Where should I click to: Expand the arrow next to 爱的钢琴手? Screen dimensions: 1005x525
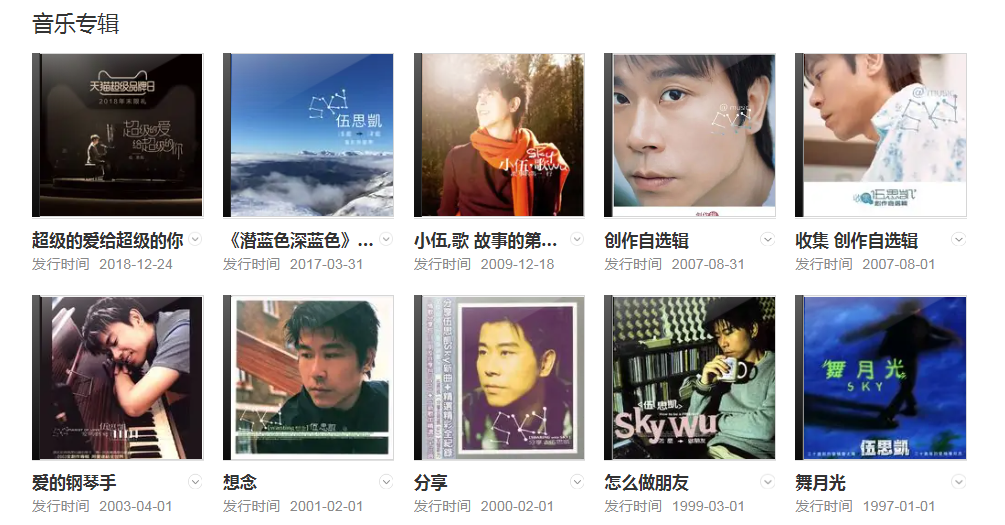tap(196, 482)
